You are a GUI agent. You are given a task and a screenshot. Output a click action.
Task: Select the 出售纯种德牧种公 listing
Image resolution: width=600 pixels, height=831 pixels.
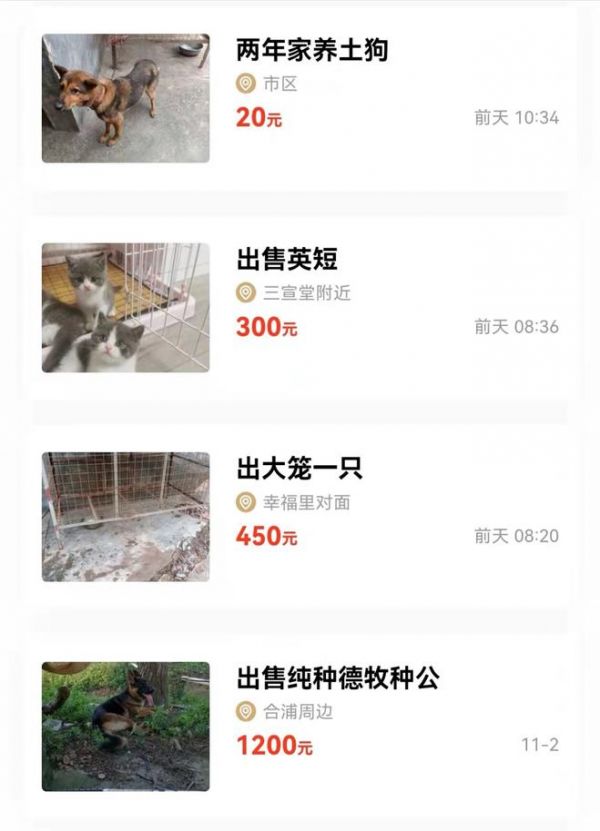pos(337,678)
